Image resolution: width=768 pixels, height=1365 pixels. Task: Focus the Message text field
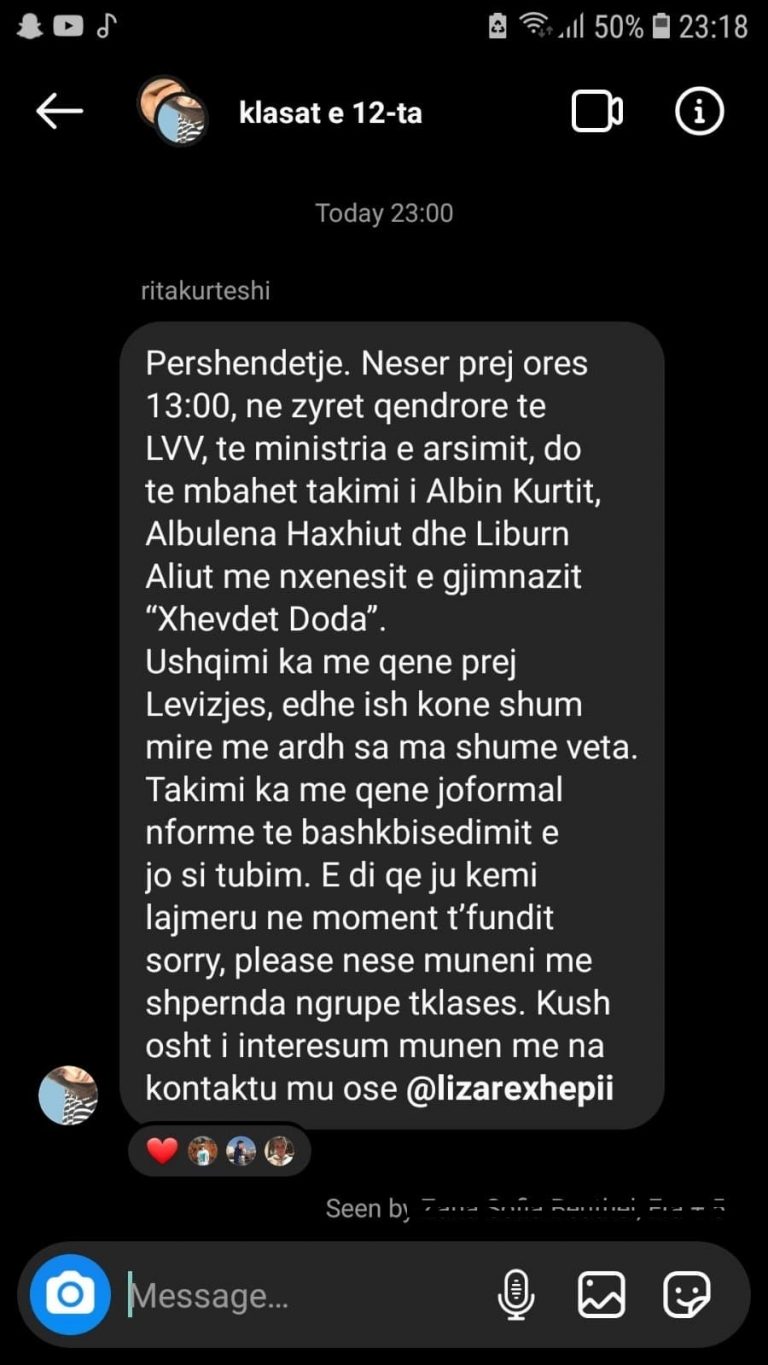pos(300,1296)
